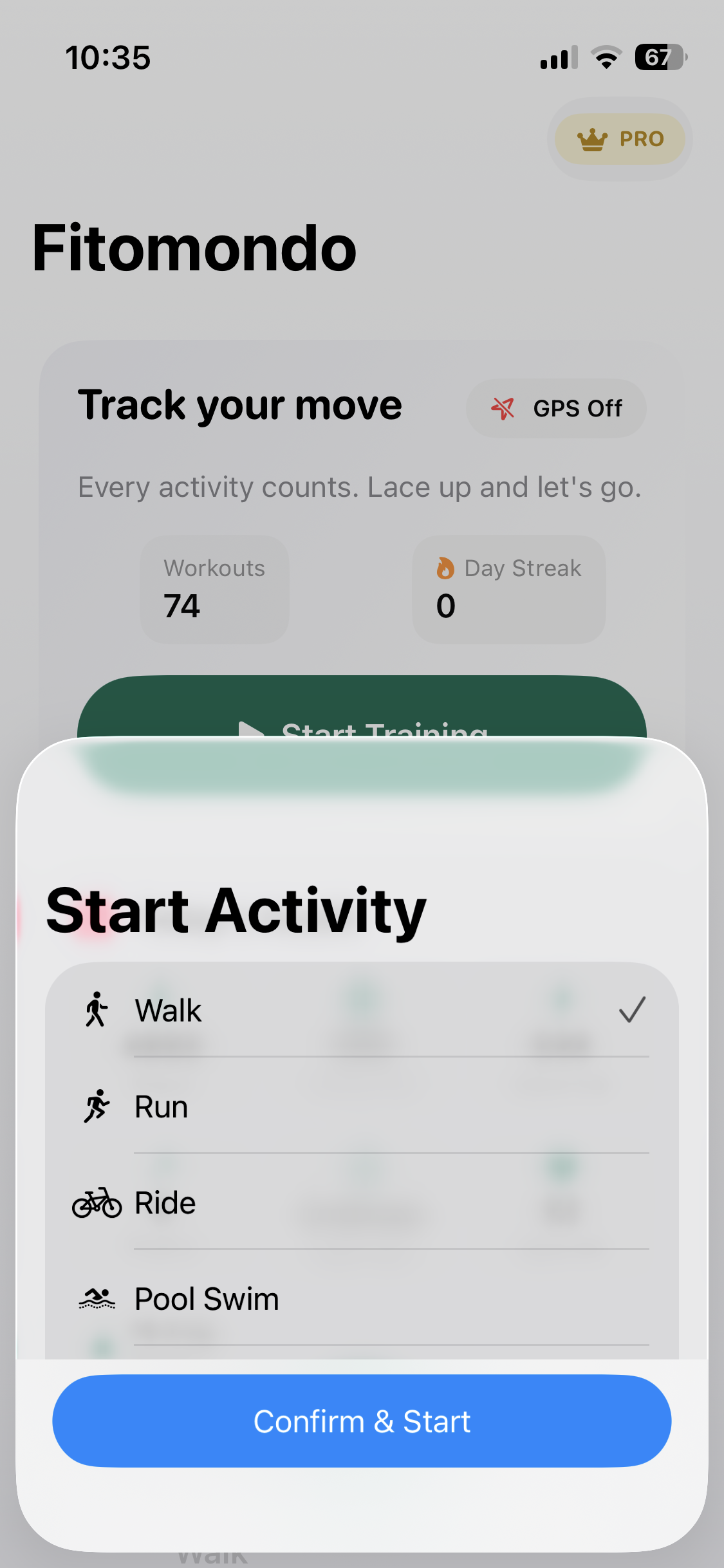Open the PRO upgrade badge
724x1568 pixels.
coord(620,139)
